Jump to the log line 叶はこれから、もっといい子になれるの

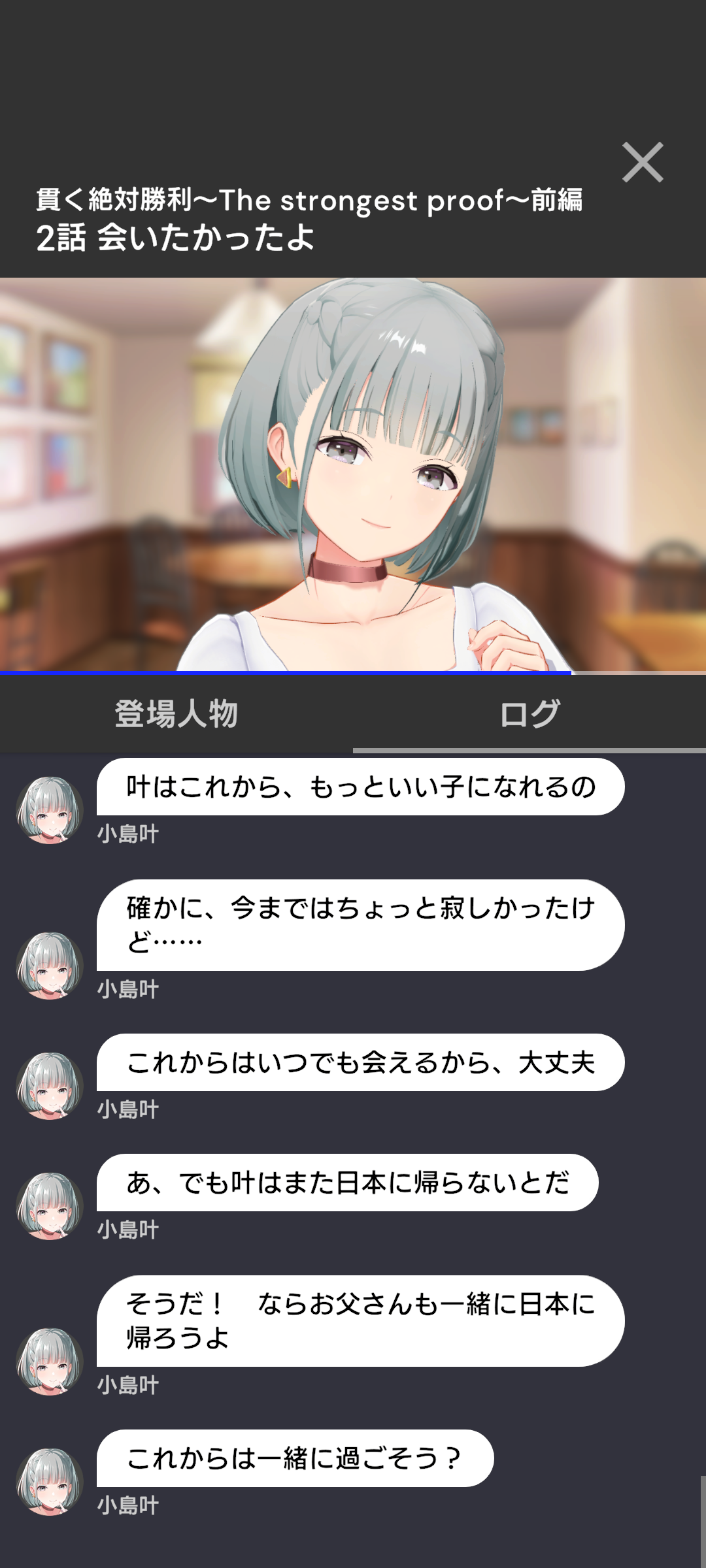point(360,787)
